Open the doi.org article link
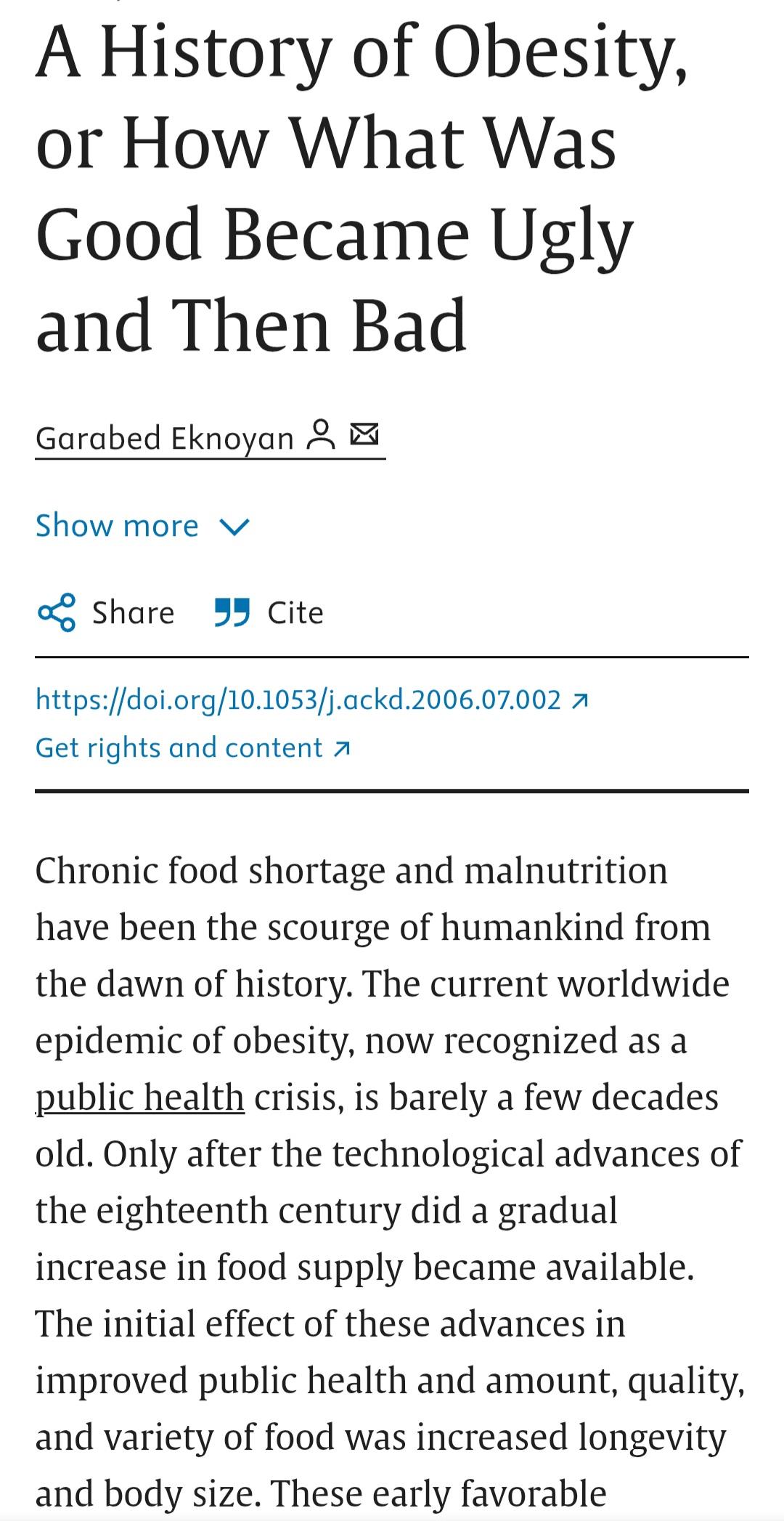Screen dimensions: 784x1521 point(311,700)
